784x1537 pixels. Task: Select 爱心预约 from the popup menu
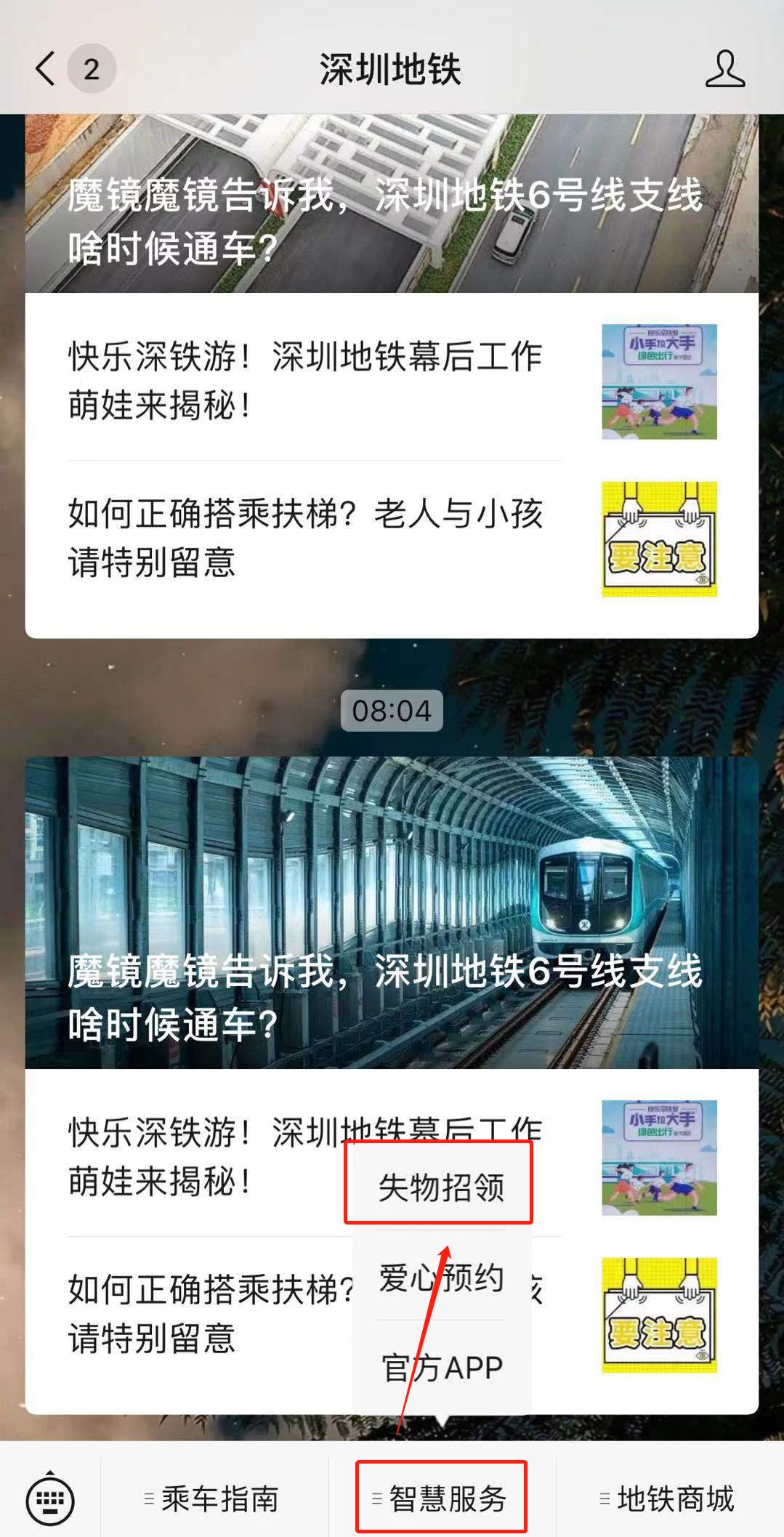coord(441,1278)
